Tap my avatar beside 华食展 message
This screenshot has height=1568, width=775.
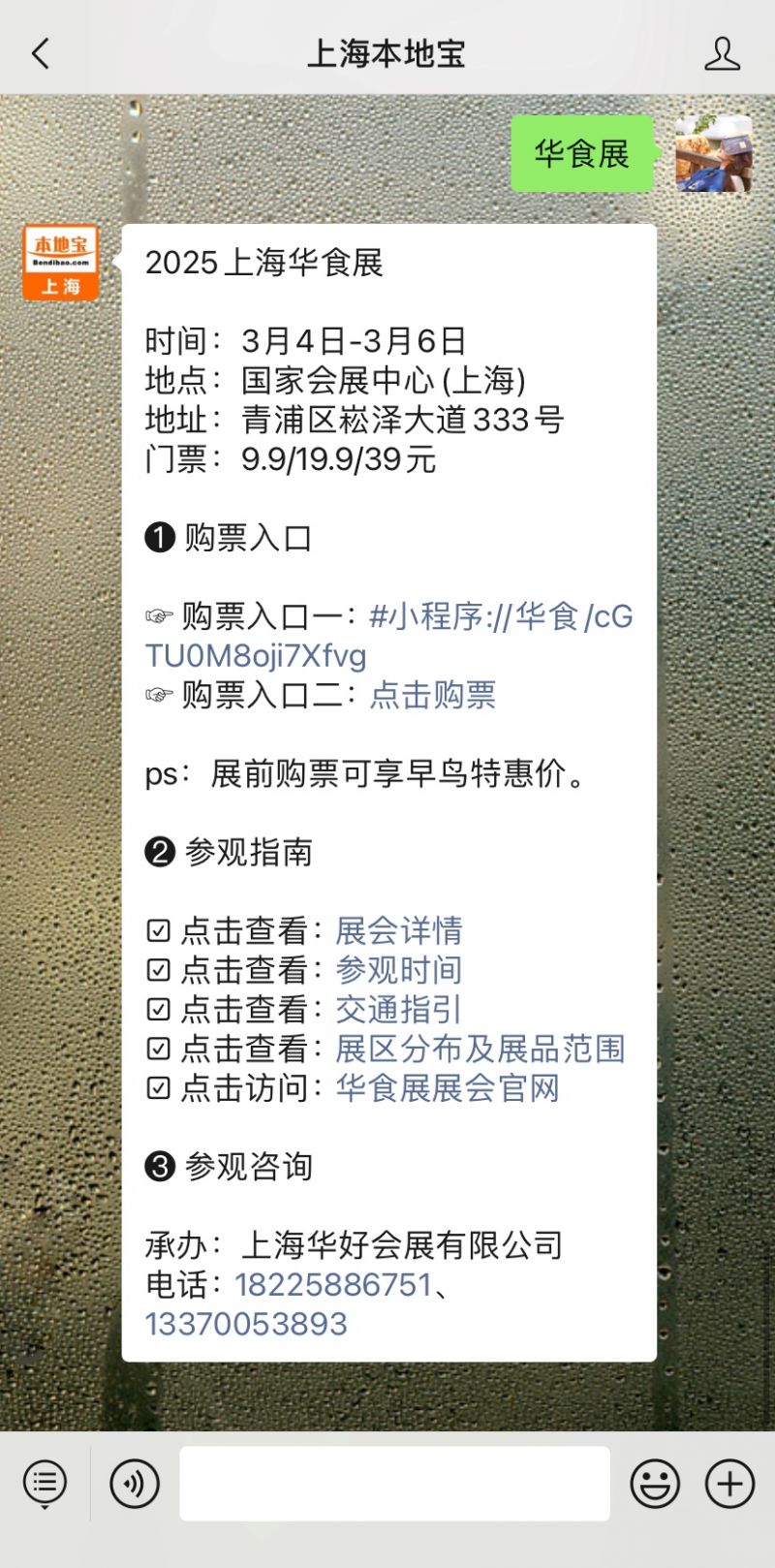(714, 153)
